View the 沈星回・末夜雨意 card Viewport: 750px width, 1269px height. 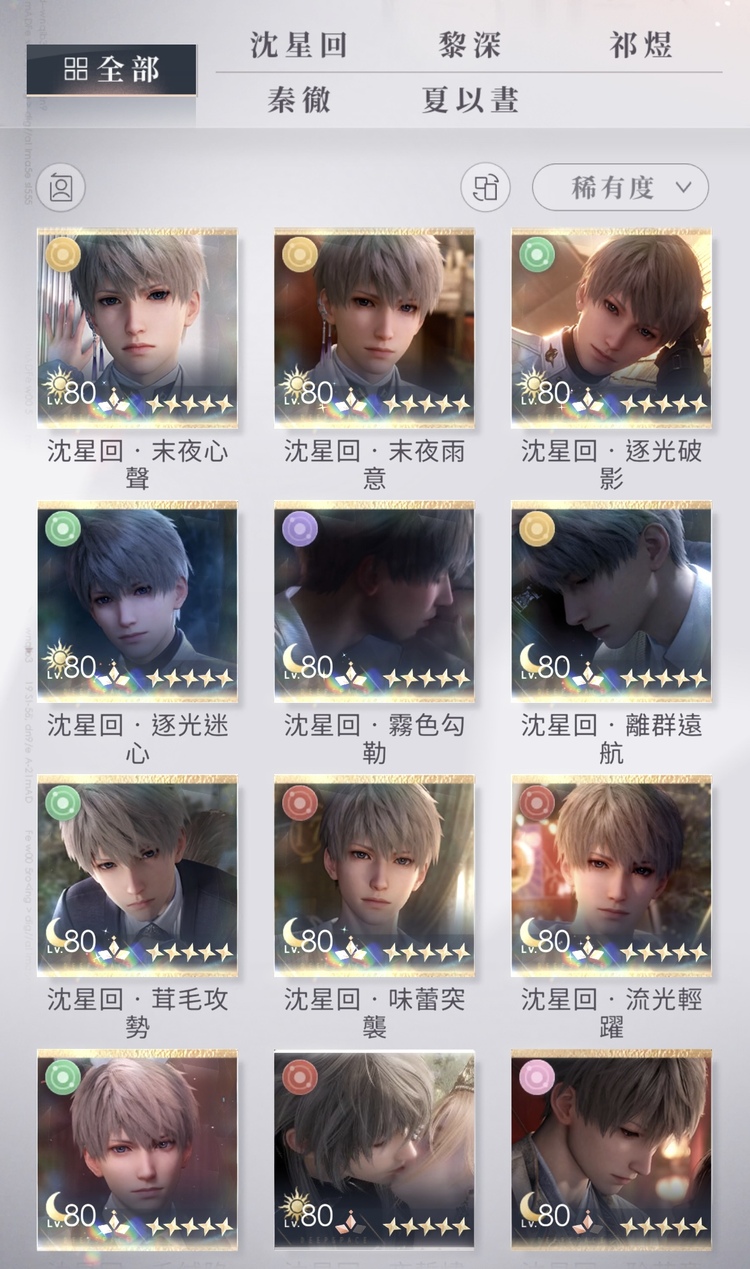(x=374, y=327)
